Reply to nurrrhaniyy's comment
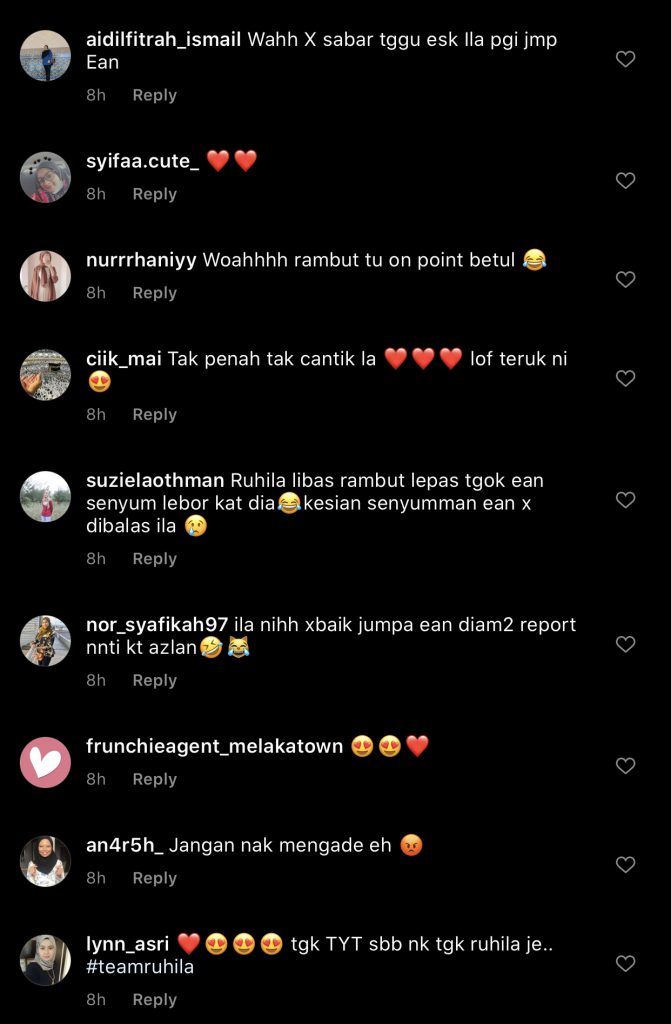This screenshot has height=1024, width=671. click(154, 293)
